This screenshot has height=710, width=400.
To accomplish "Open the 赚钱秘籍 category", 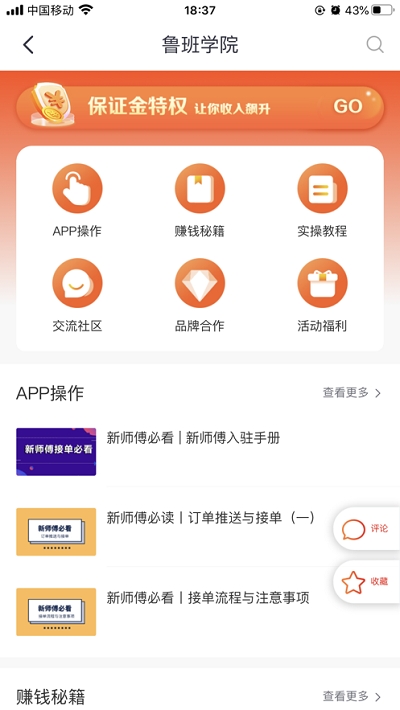I will (x=200, y=200).
